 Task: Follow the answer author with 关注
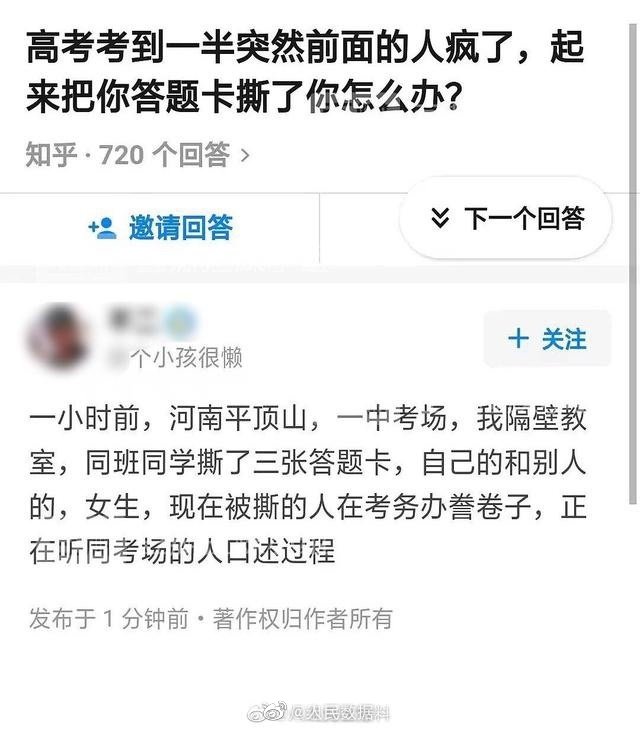coord(546,339)
